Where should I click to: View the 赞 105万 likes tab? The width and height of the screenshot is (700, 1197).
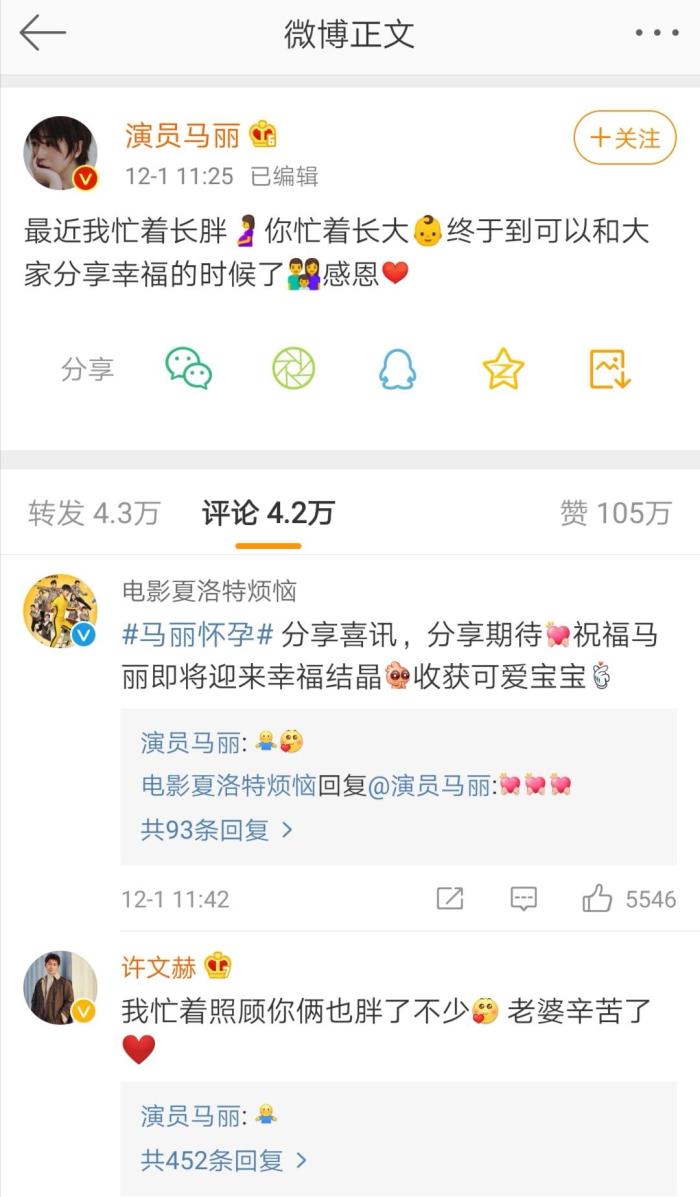click(615, 514)
